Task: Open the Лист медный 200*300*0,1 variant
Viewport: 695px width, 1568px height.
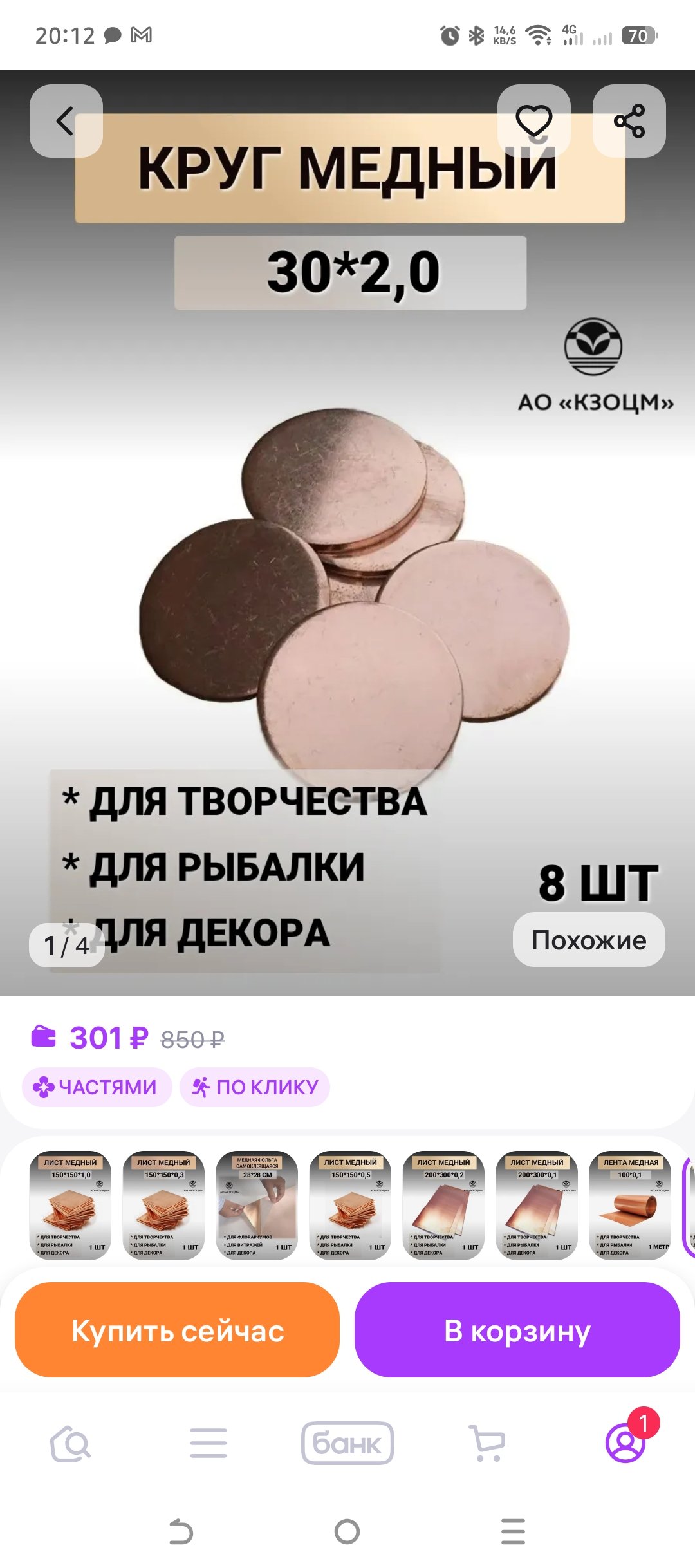Action: click(537, 1205)
